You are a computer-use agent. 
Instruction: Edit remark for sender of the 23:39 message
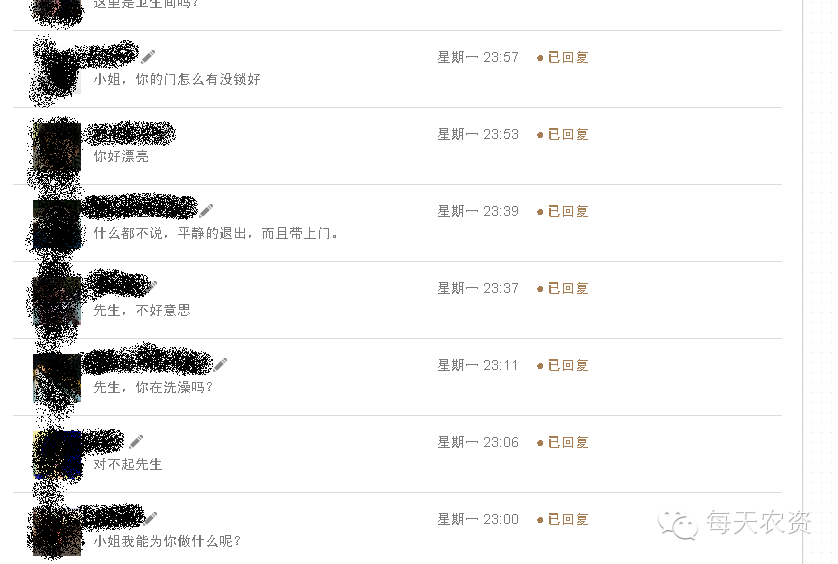coord(206,210)
